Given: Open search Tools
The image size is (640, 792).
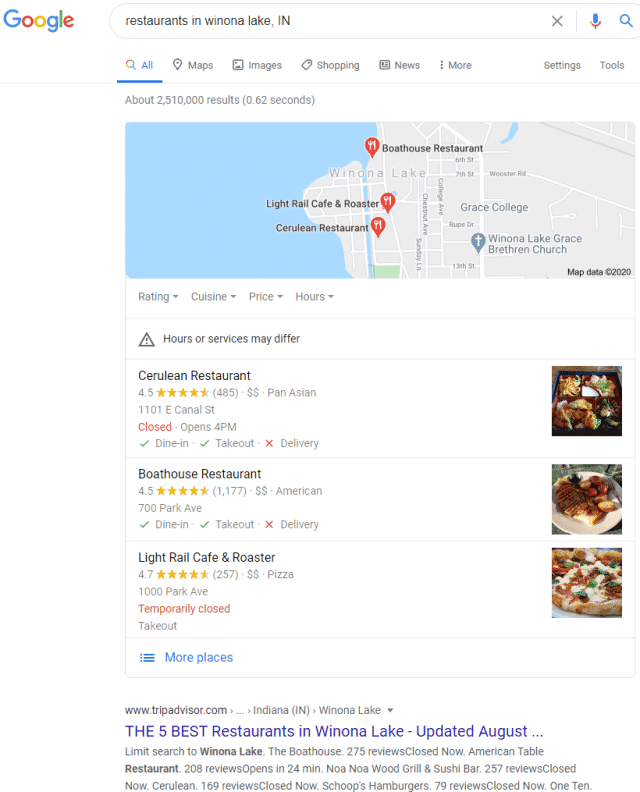Looking at the screenshot, I should coord(612,65).
